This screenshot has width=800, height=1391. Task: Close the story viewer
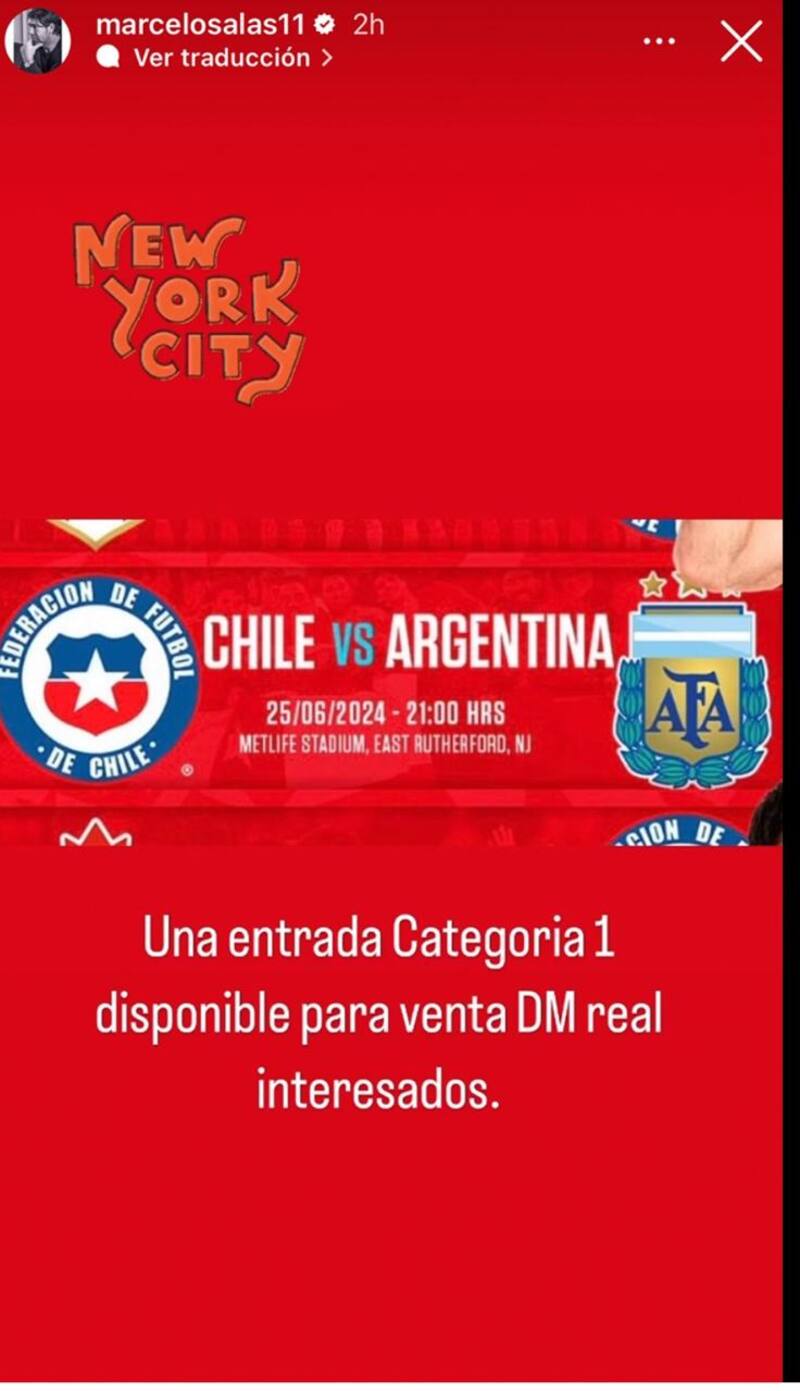point(741,42)
